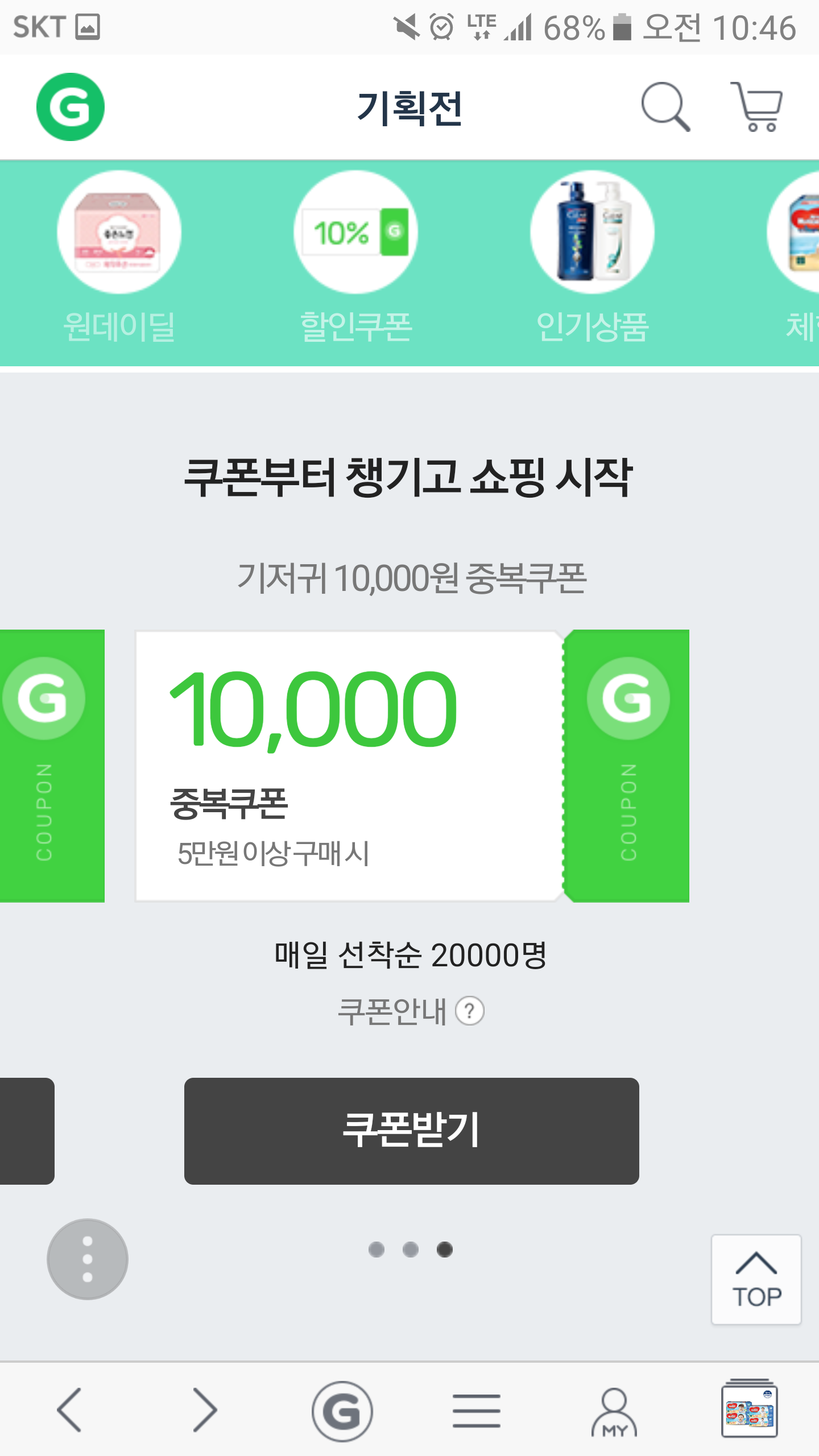
Task: Open recently viewed items thumbnail
Action: coord(749,1408)
